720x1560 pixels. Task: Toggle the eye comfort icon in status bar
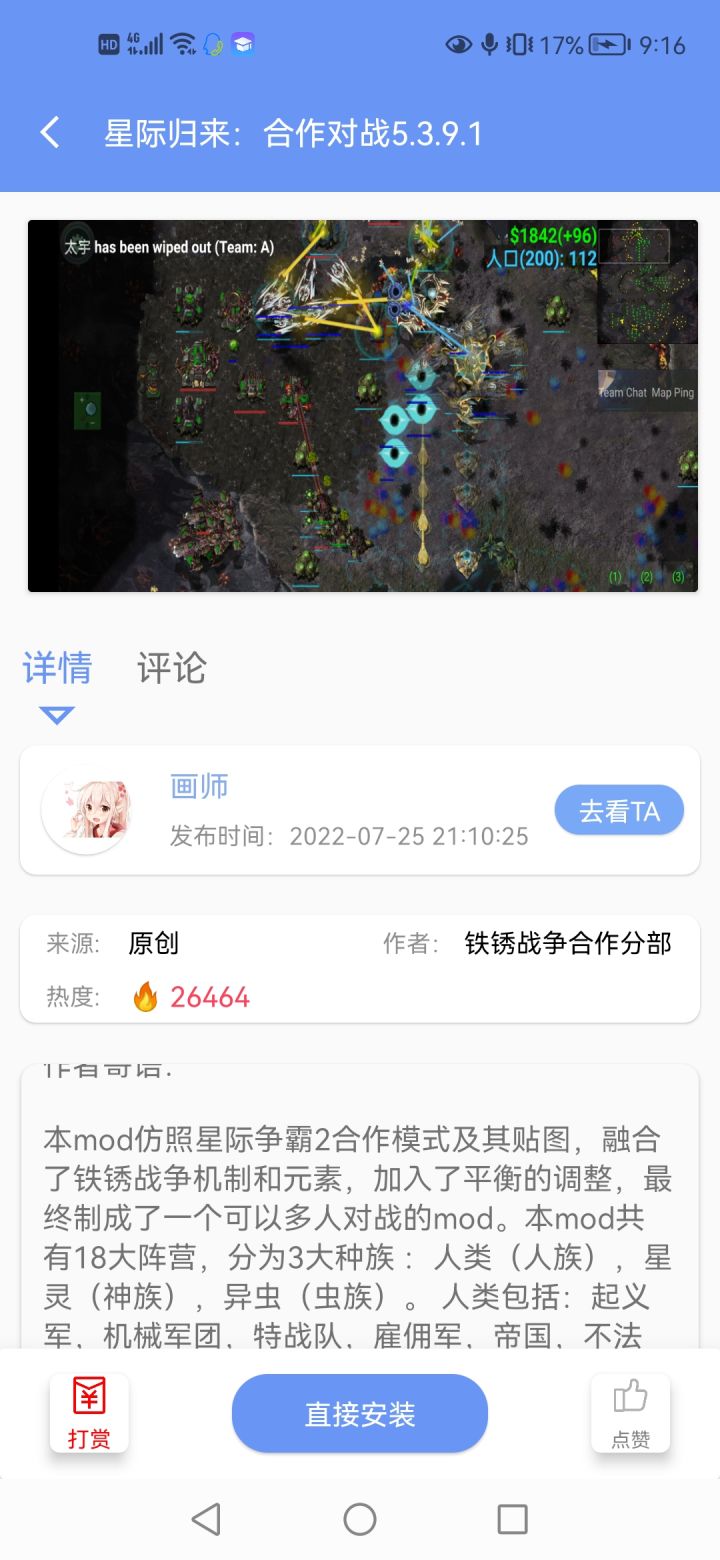coord(458,43)
